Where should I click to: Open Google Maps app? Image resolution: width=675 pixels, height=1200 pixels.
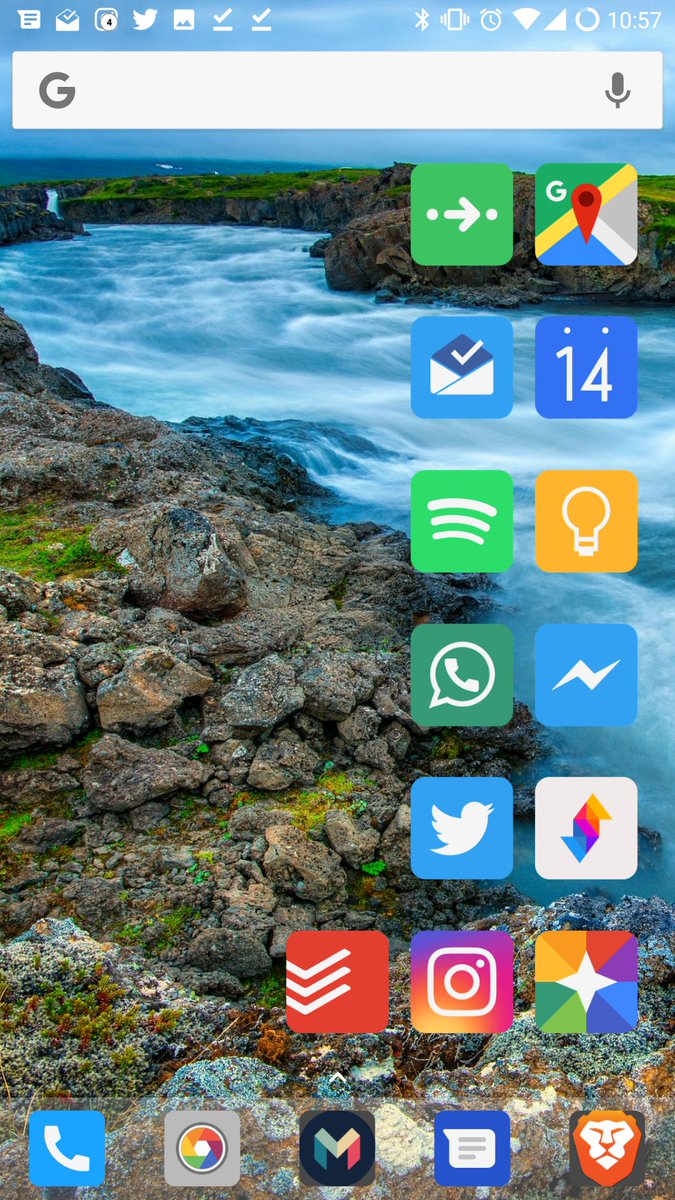tap(586, 214)
